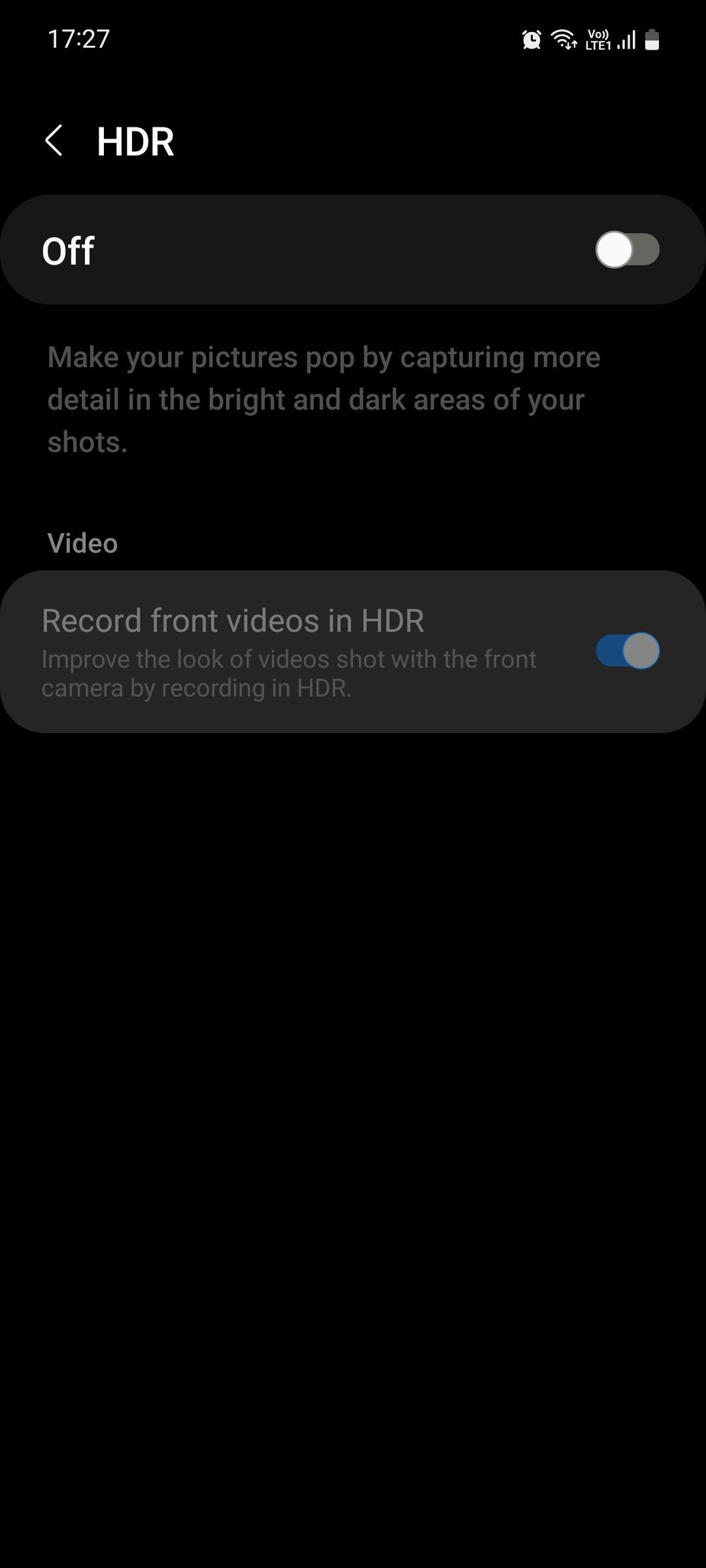
Task: Tap the HDR description paragraph
Action: tap(324, 399)
